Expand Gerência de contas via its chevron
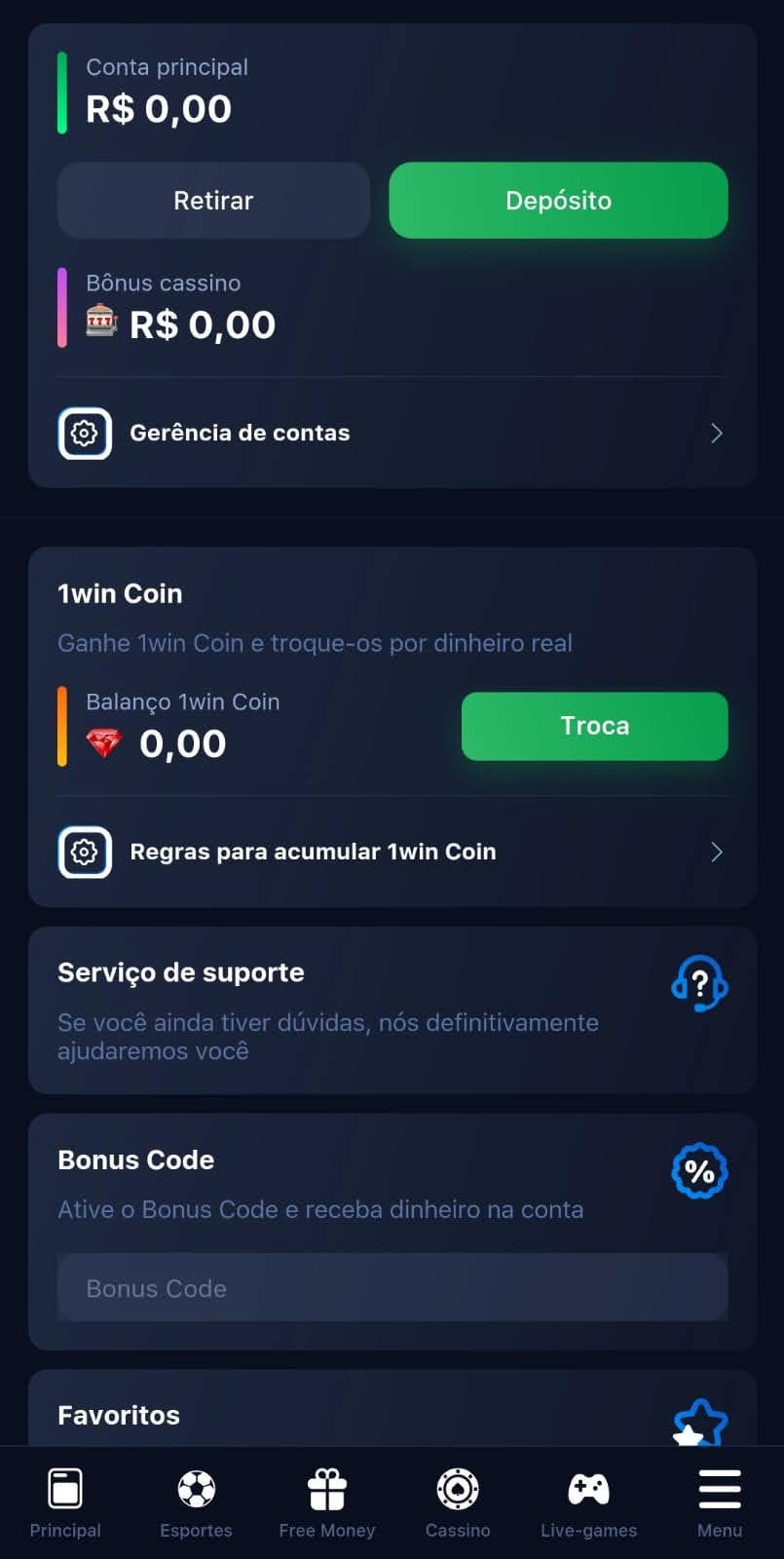 (716, 433)
